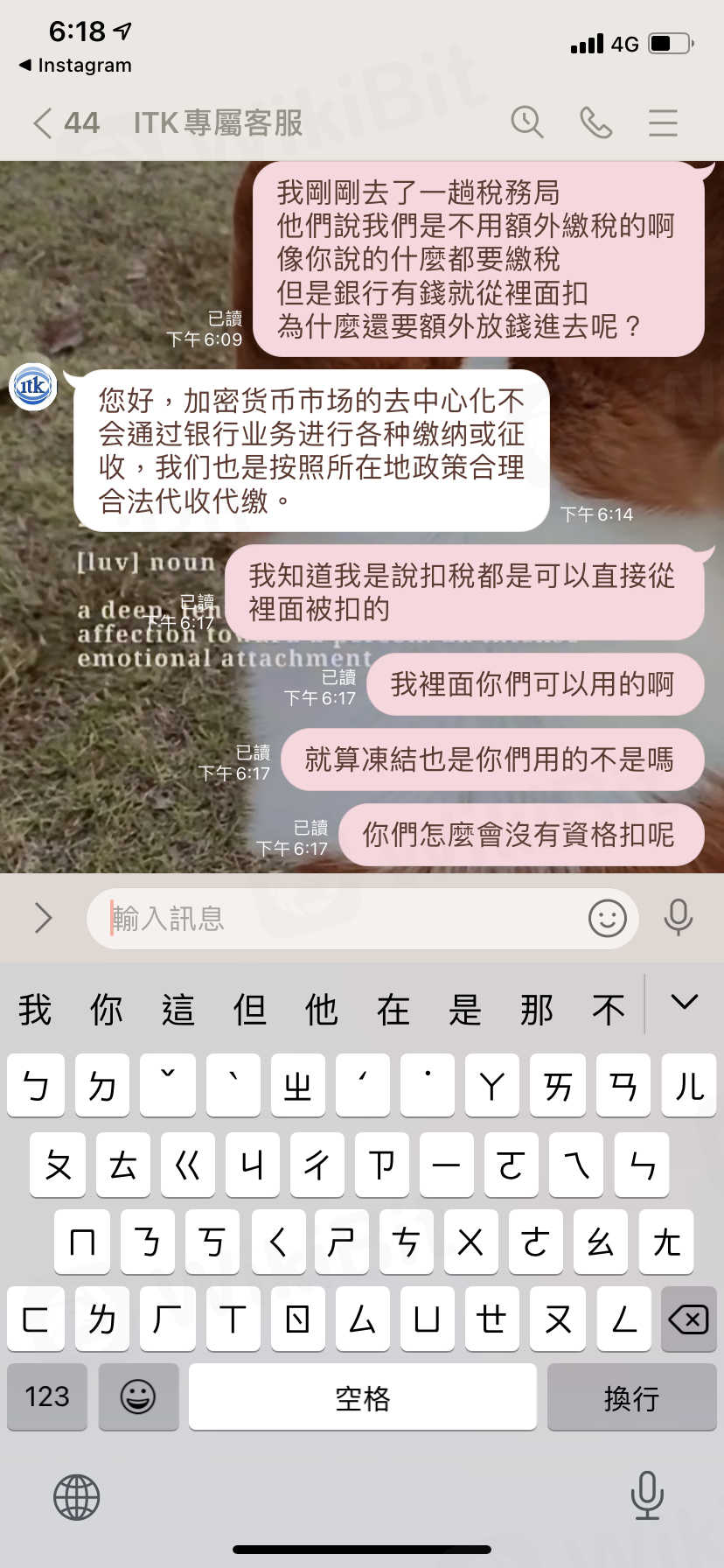This screenshot has height=1568, width=724.
Task: Open the keyboard emoji key
Action: coord(138,1396)
